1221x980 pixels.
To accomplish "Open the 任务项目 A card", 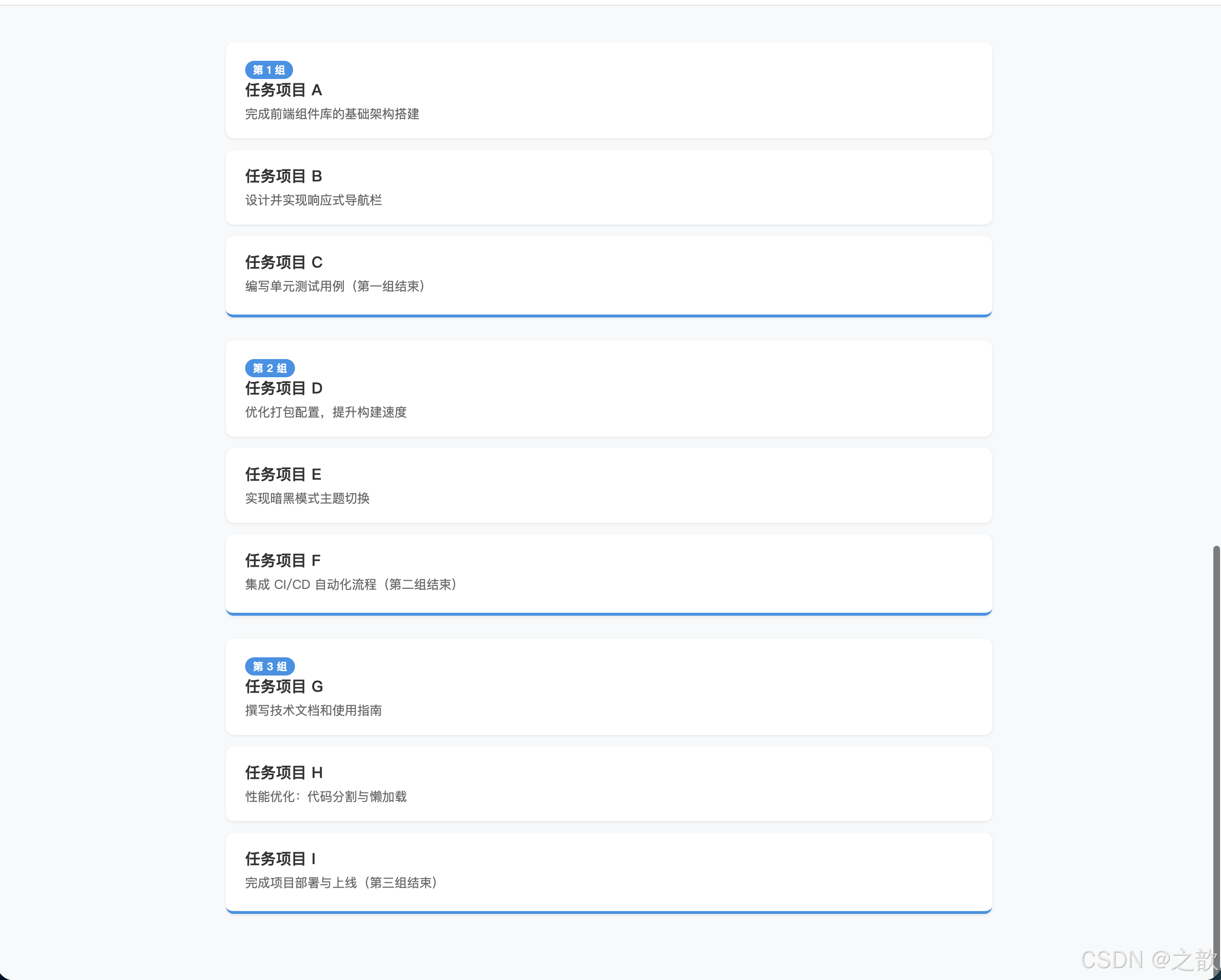I will [609, 90].
